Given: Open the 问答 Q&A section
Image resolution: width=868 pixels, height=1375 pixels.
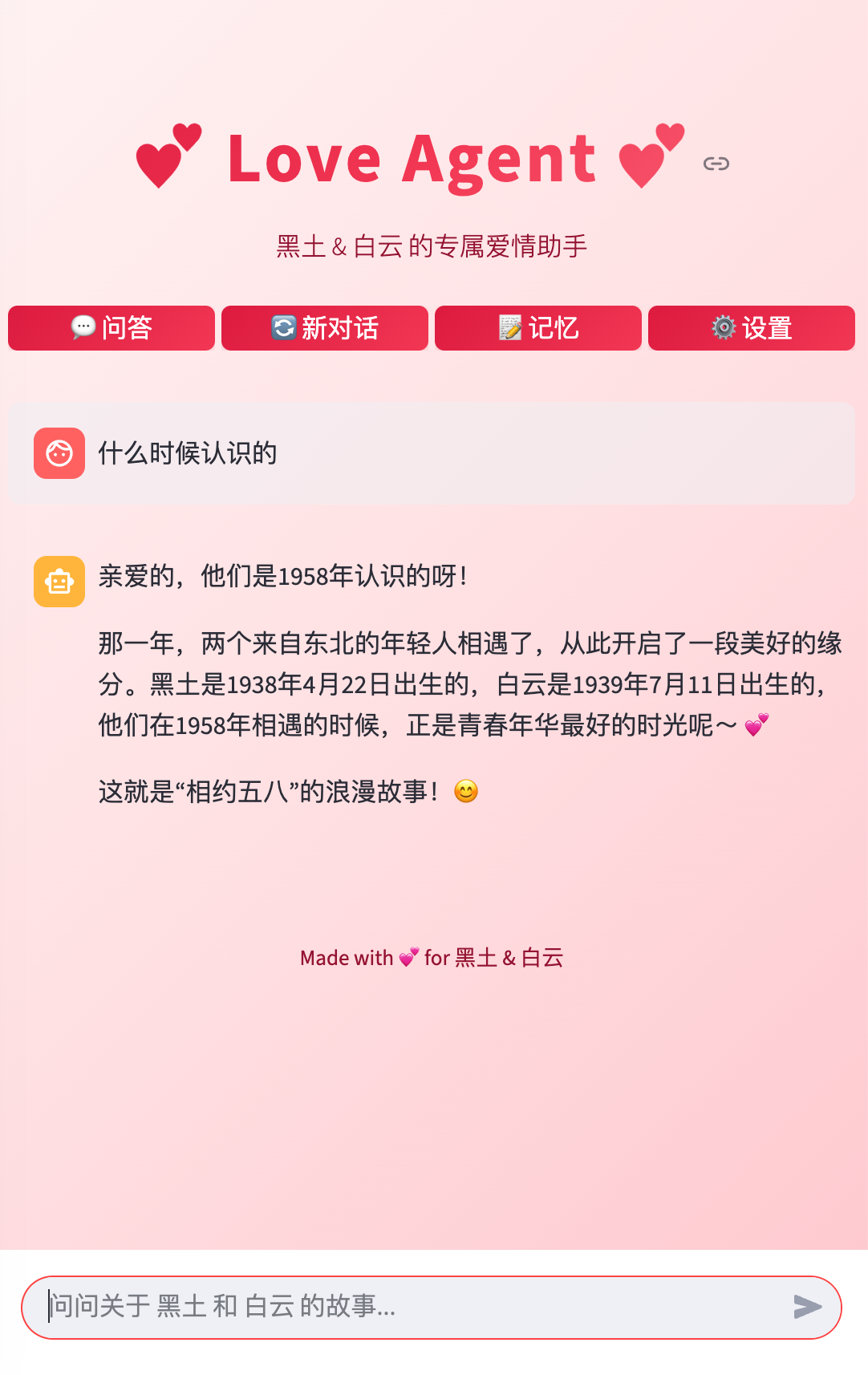Looking at the screenshot, I should pos(112,328).
